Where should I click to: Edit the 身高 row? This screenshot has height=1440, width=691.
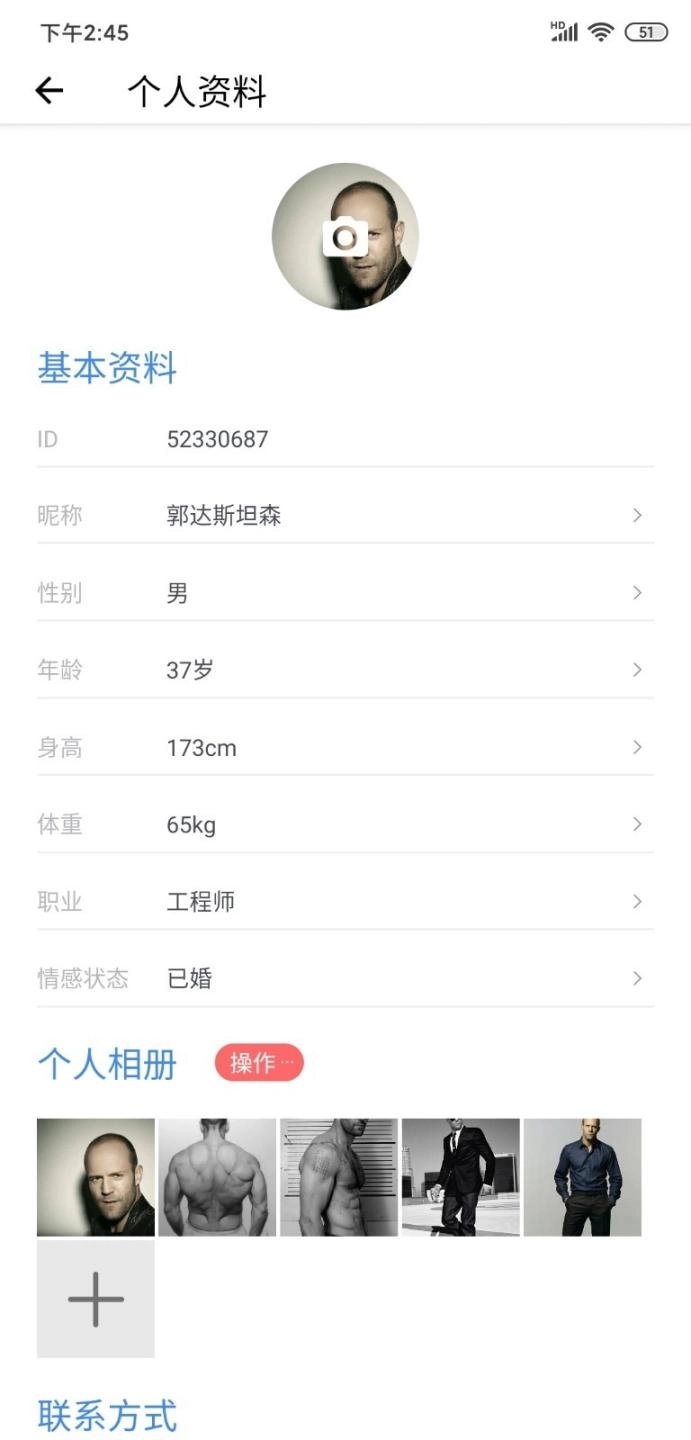click(345, 747)
